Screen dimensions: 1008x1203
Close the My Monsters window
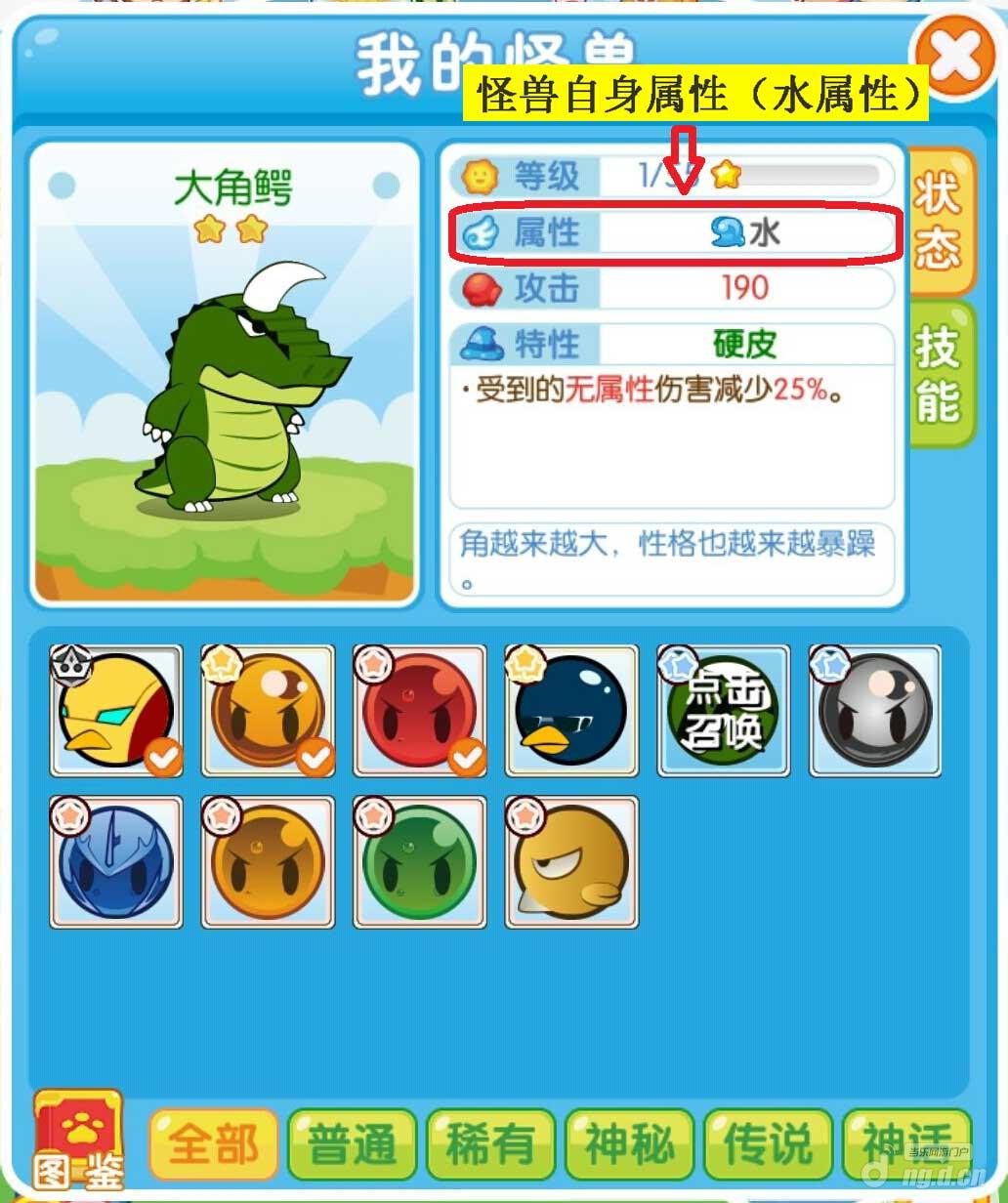tap(953, 59)
